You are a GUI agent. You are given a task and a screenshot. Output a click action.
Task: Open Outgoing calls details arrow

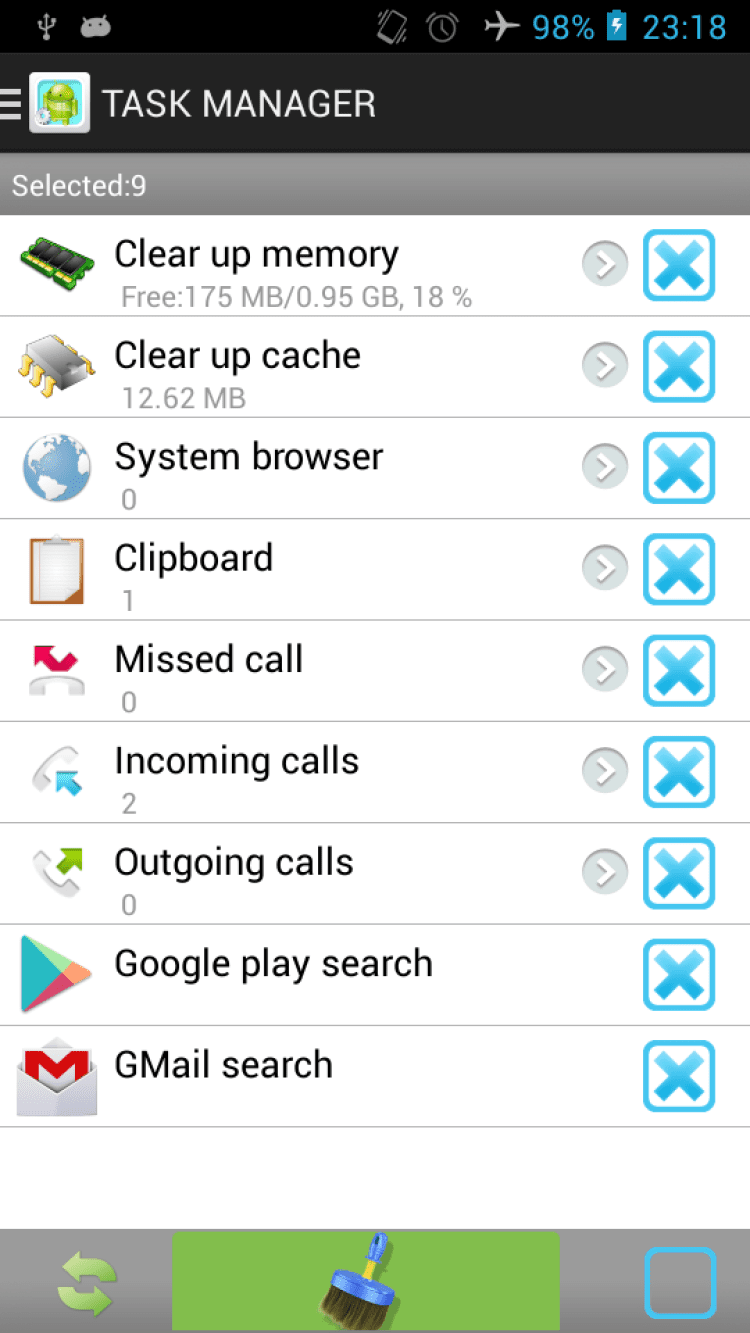[x=605, y=873]
